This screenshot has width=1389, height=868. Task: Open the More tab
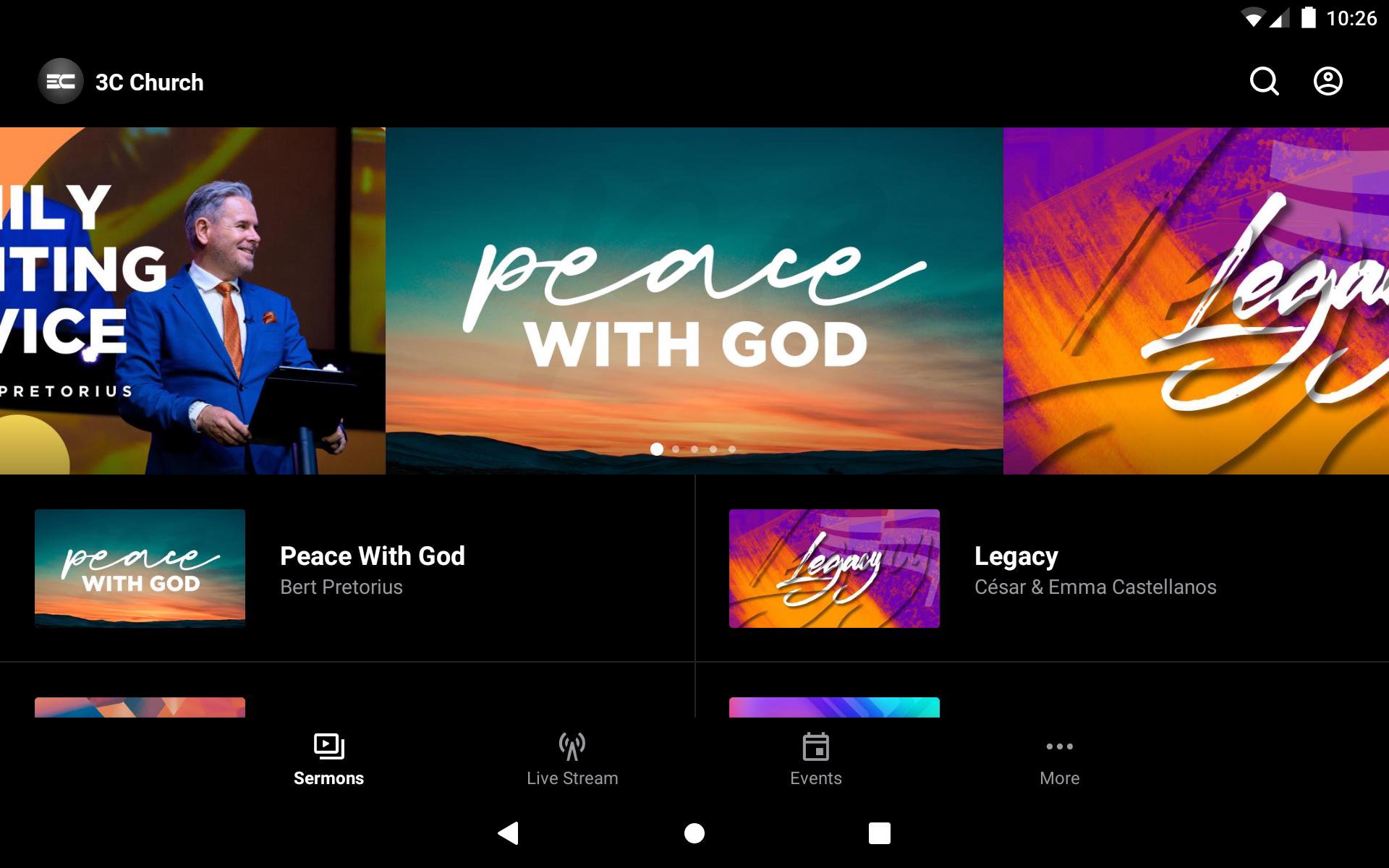click(x=1059, y=759)
